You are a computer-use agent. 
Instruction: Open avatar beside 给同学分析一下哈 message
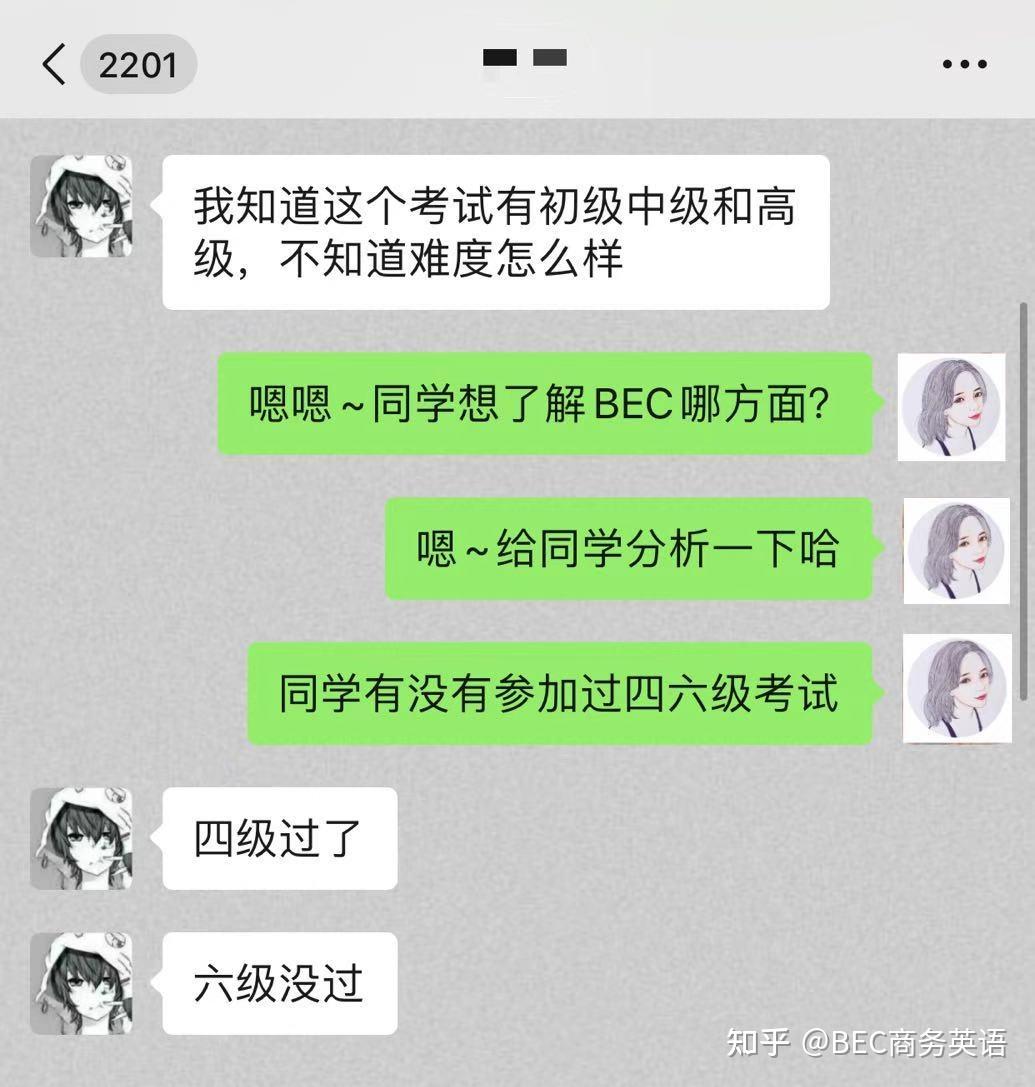click(956, 551)
